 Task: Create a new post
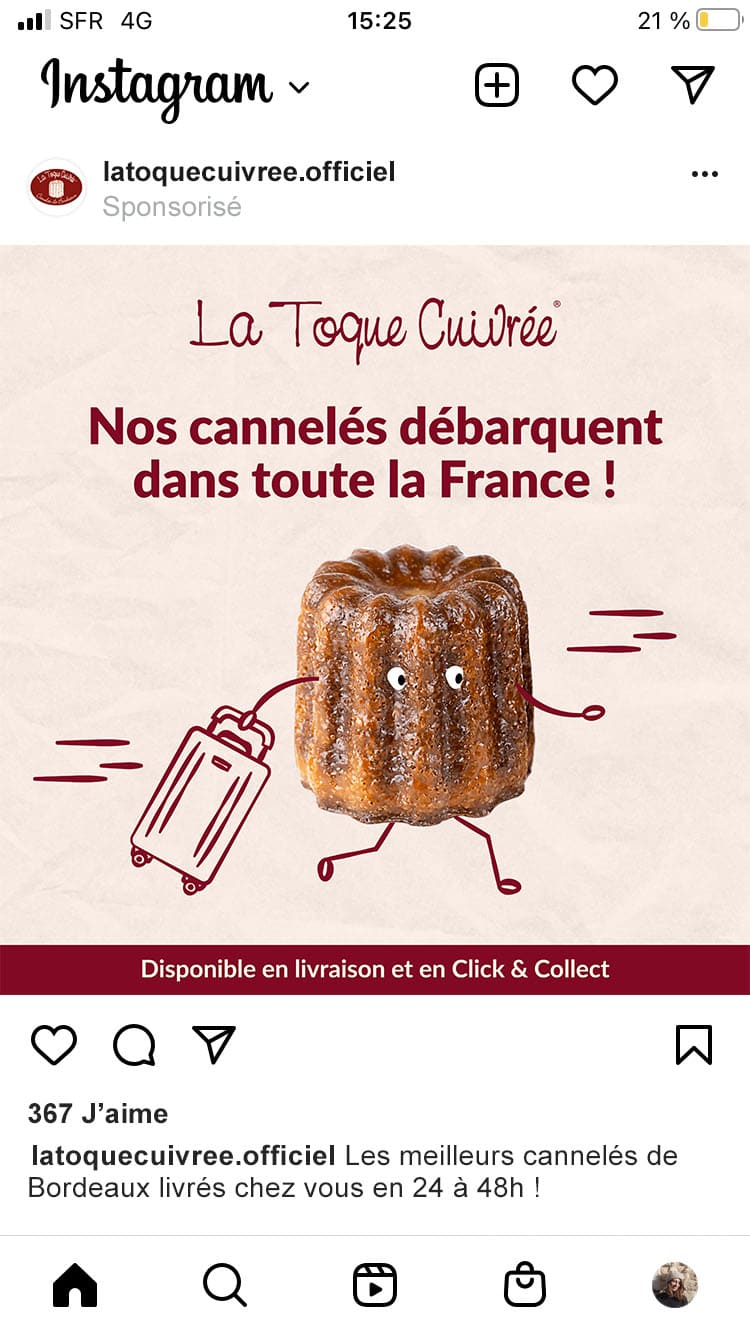tap(496, 86)
